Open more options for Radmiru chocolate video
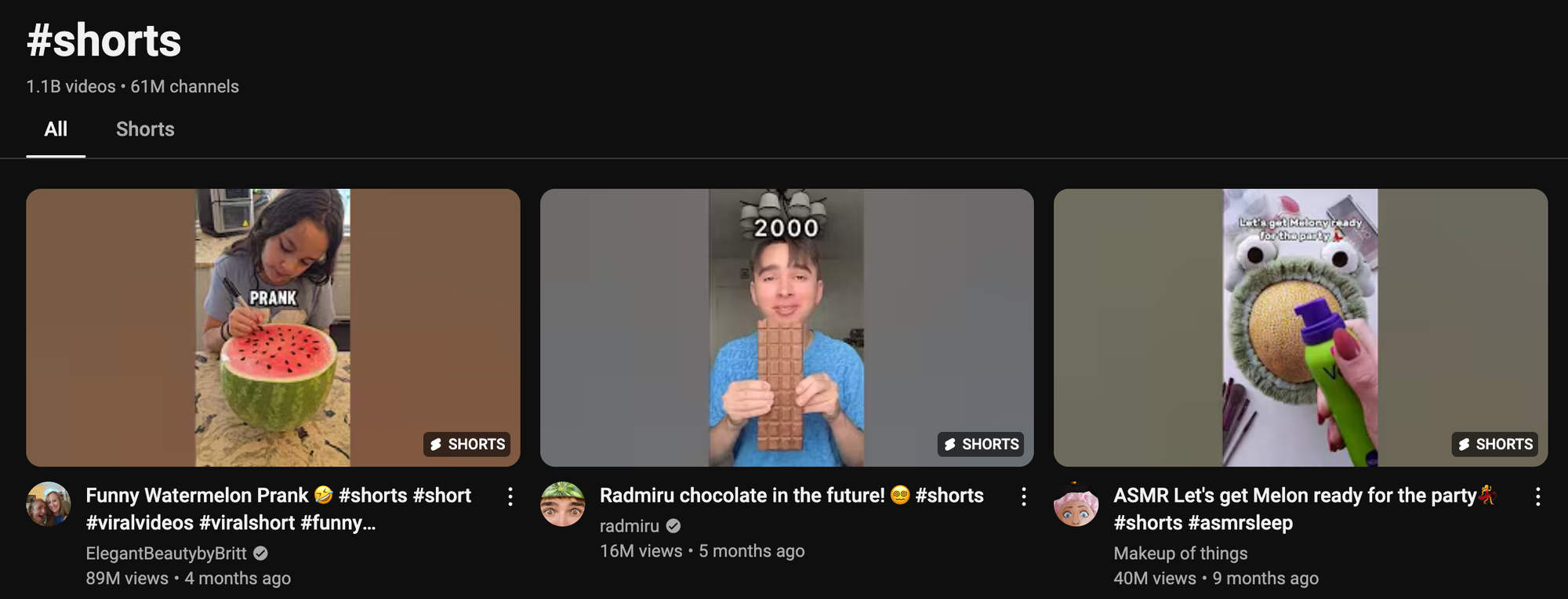Image resolution: width=1568 pixels, height=599 pixels. (1023, 496)
